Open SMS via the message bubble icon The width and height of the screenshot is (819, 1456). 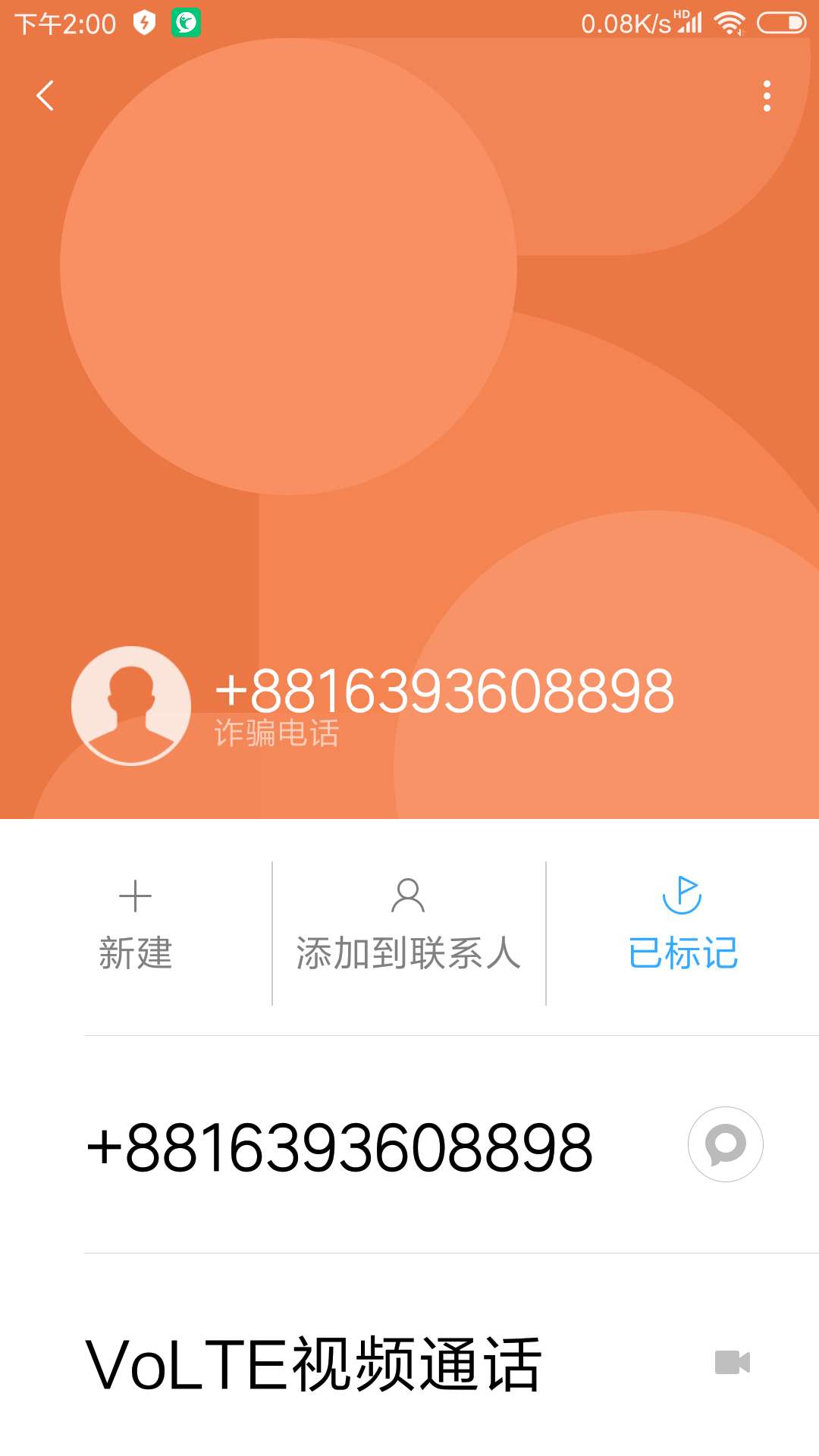[724, 1145]
